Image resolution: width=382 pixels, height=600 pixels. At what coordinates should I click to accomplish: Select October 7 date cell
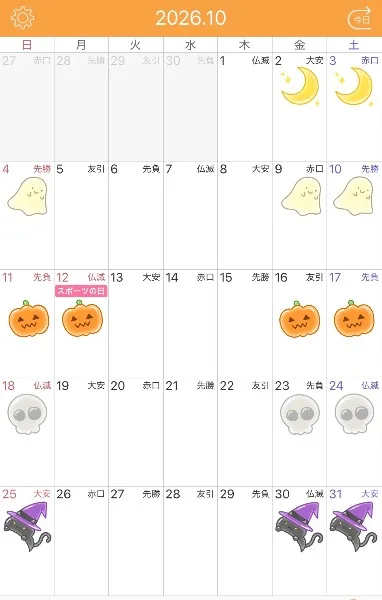[x=191, y=215]
